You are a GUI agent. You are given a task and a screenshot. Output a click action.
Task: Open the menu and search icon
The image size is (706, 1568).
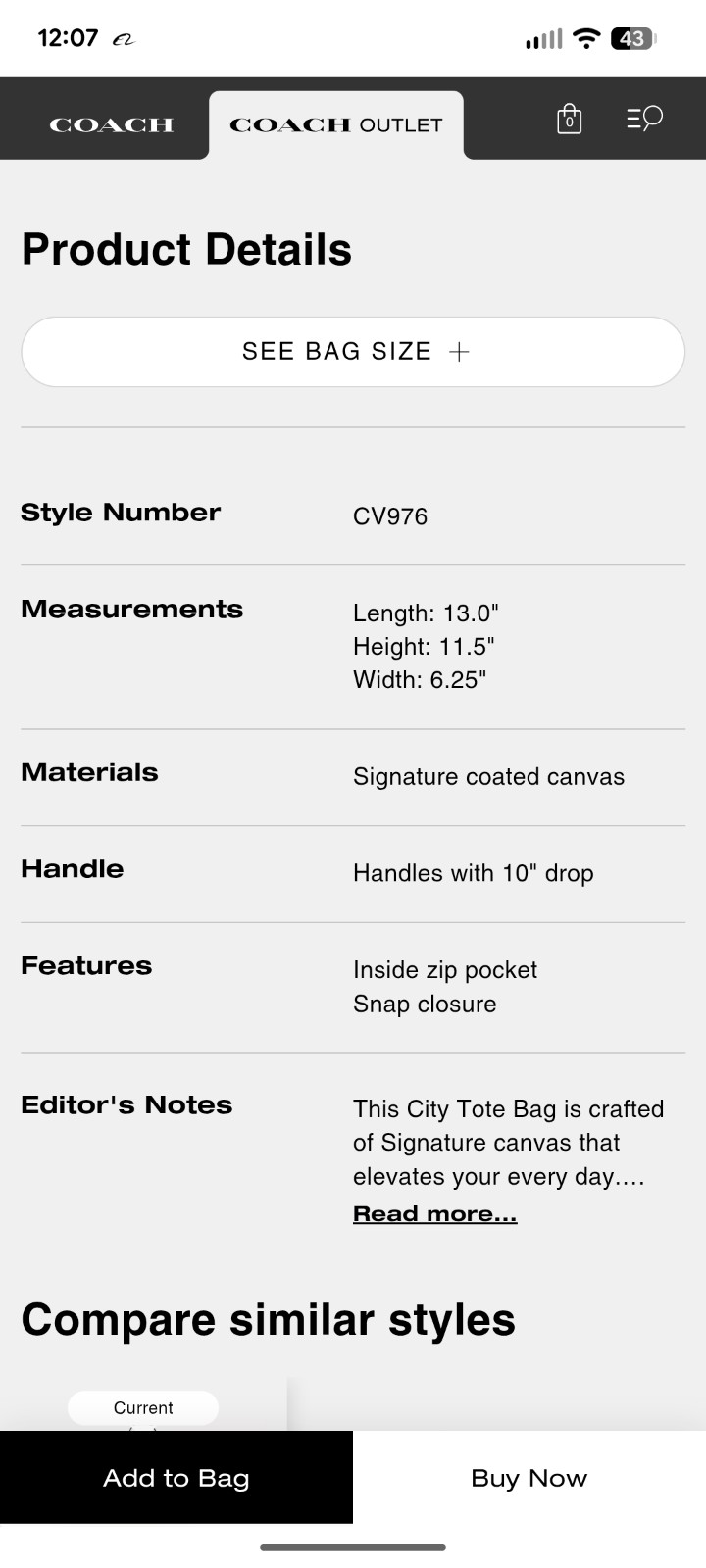click(x=644, y=120)
